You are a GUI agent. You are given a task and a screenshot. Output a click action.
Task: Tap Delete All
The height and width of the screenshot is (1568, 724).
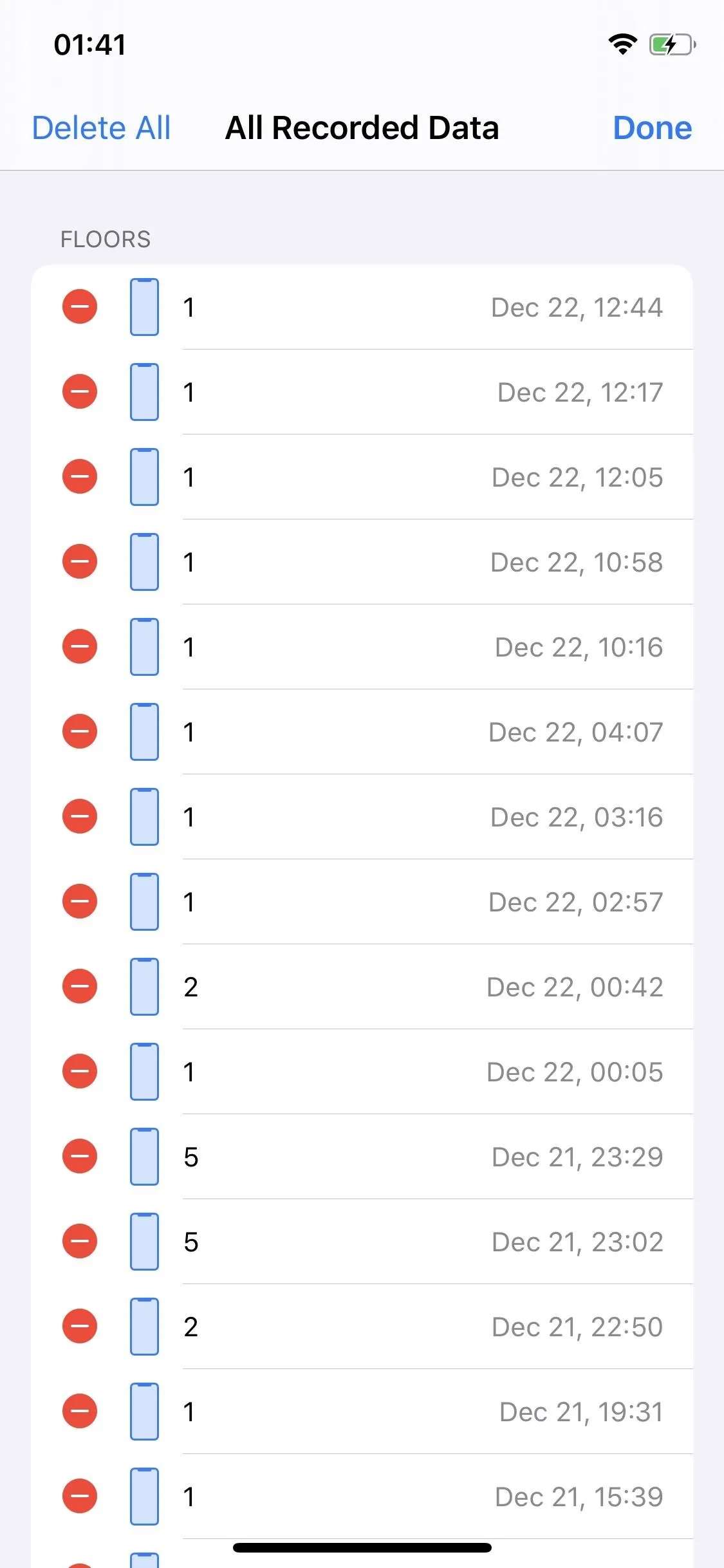(101, 128)
